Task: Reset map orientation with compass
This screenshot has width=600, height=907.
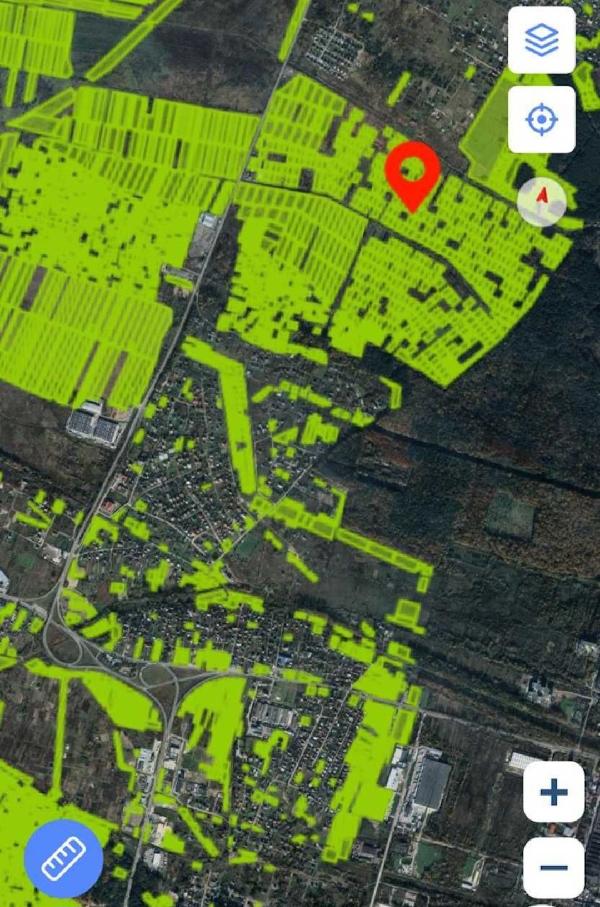Action: click(542, 203)
